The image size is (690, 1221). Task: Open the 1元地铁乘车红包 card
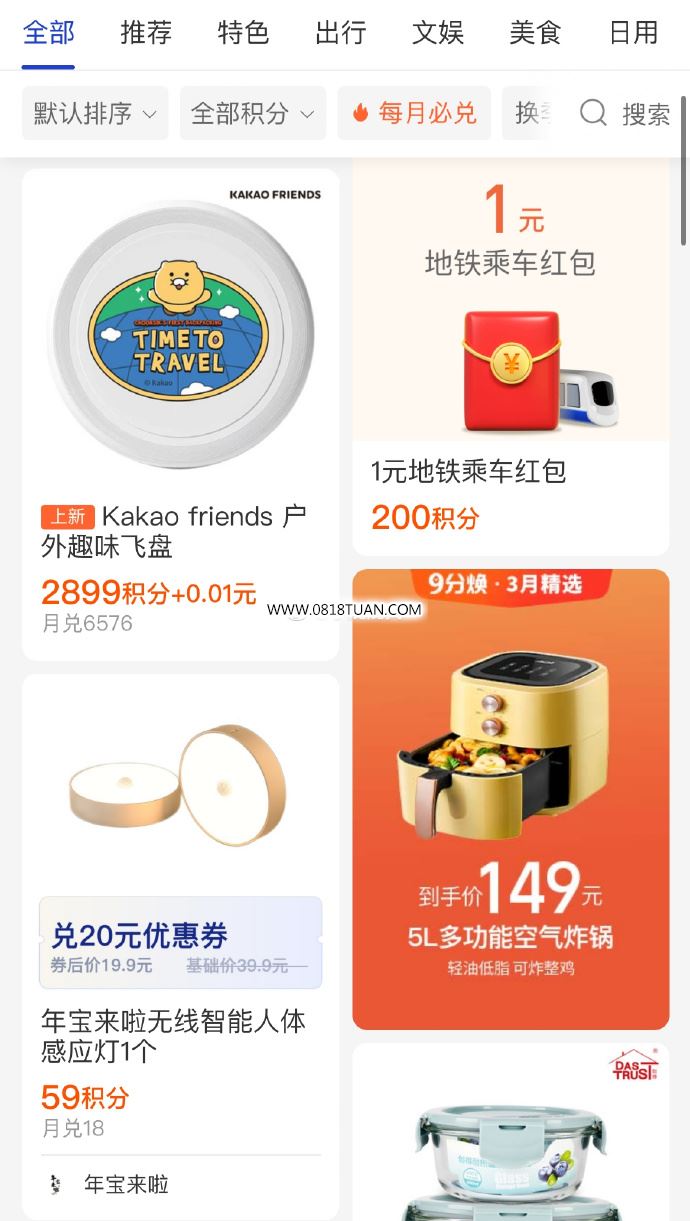pyautogui.click(x=510, y=357)
